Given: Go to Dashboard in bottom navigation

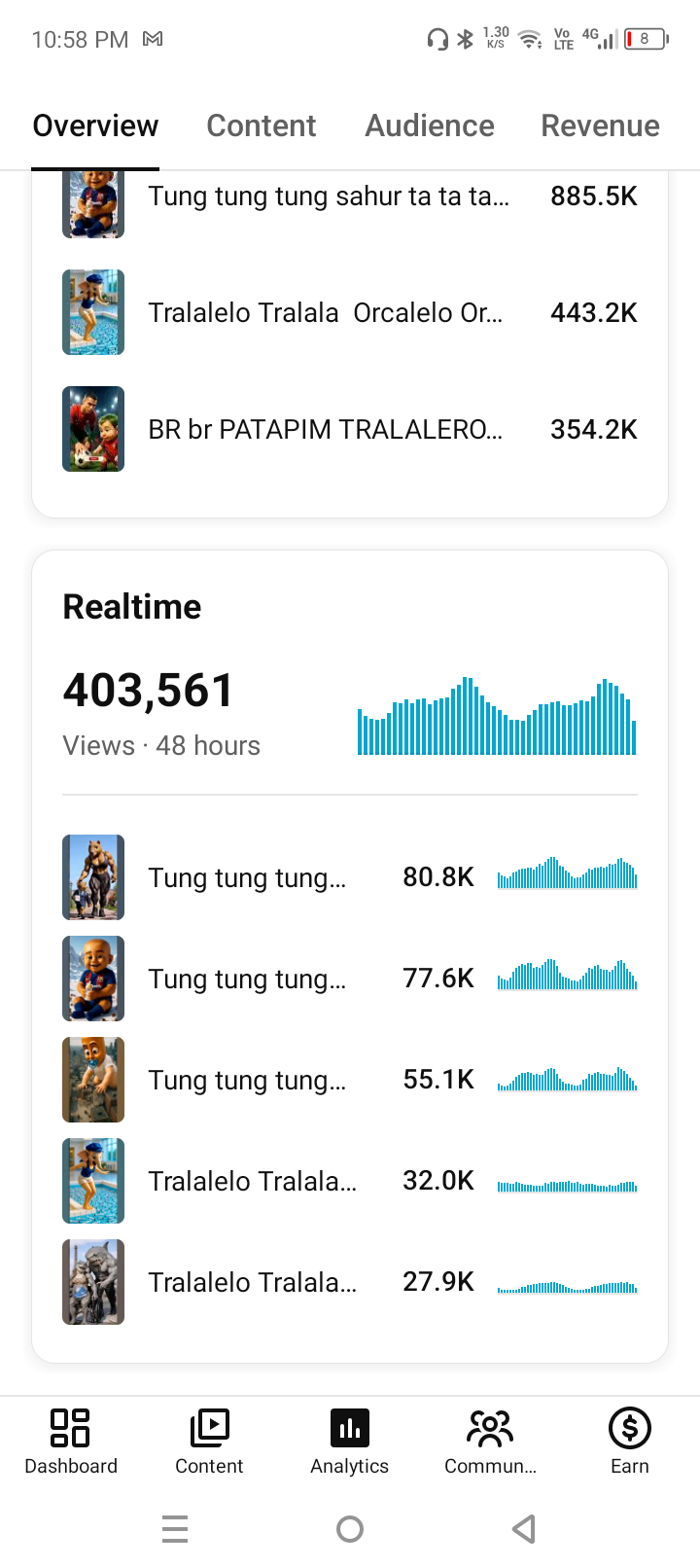Looking at the screenshot, I should (70, 1443).
